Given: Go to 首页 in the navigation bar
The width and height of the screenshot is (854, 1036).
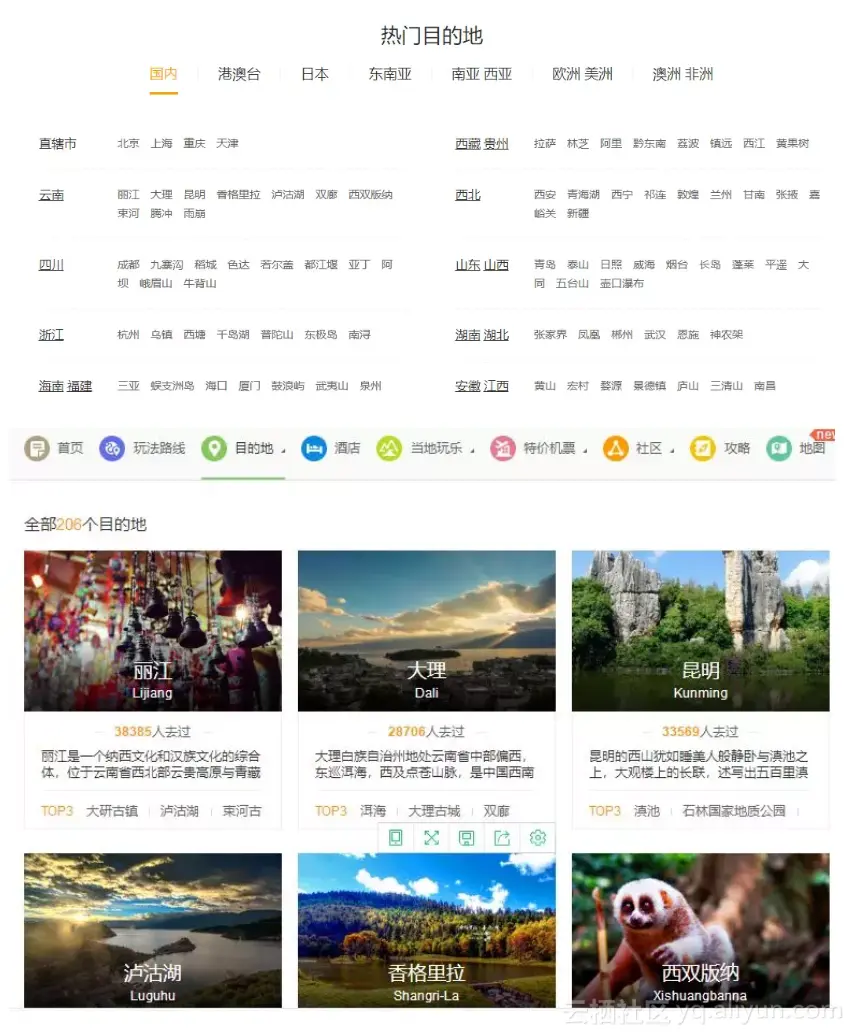Looking at the screenshot, I should 55,448.
